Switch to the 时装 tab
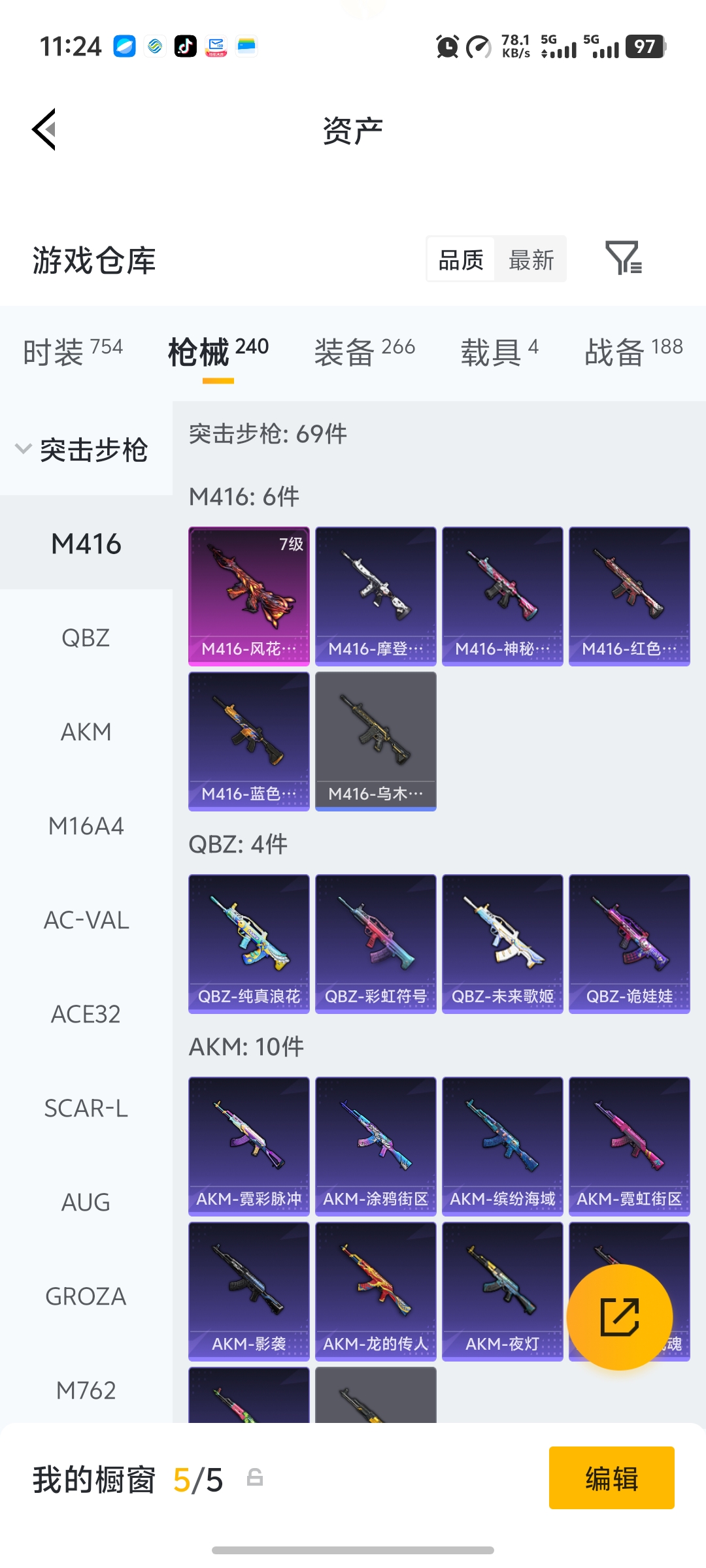Screen dimensions: 706x1568 [73, 351]
